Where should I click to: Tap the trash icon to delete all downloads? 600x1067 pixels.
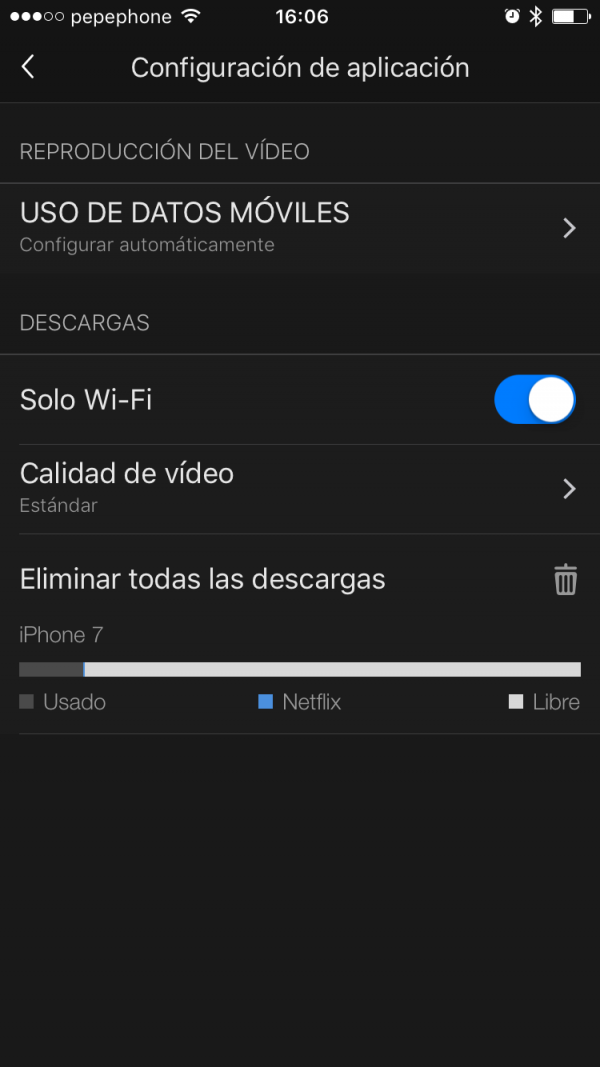point(566,579)
